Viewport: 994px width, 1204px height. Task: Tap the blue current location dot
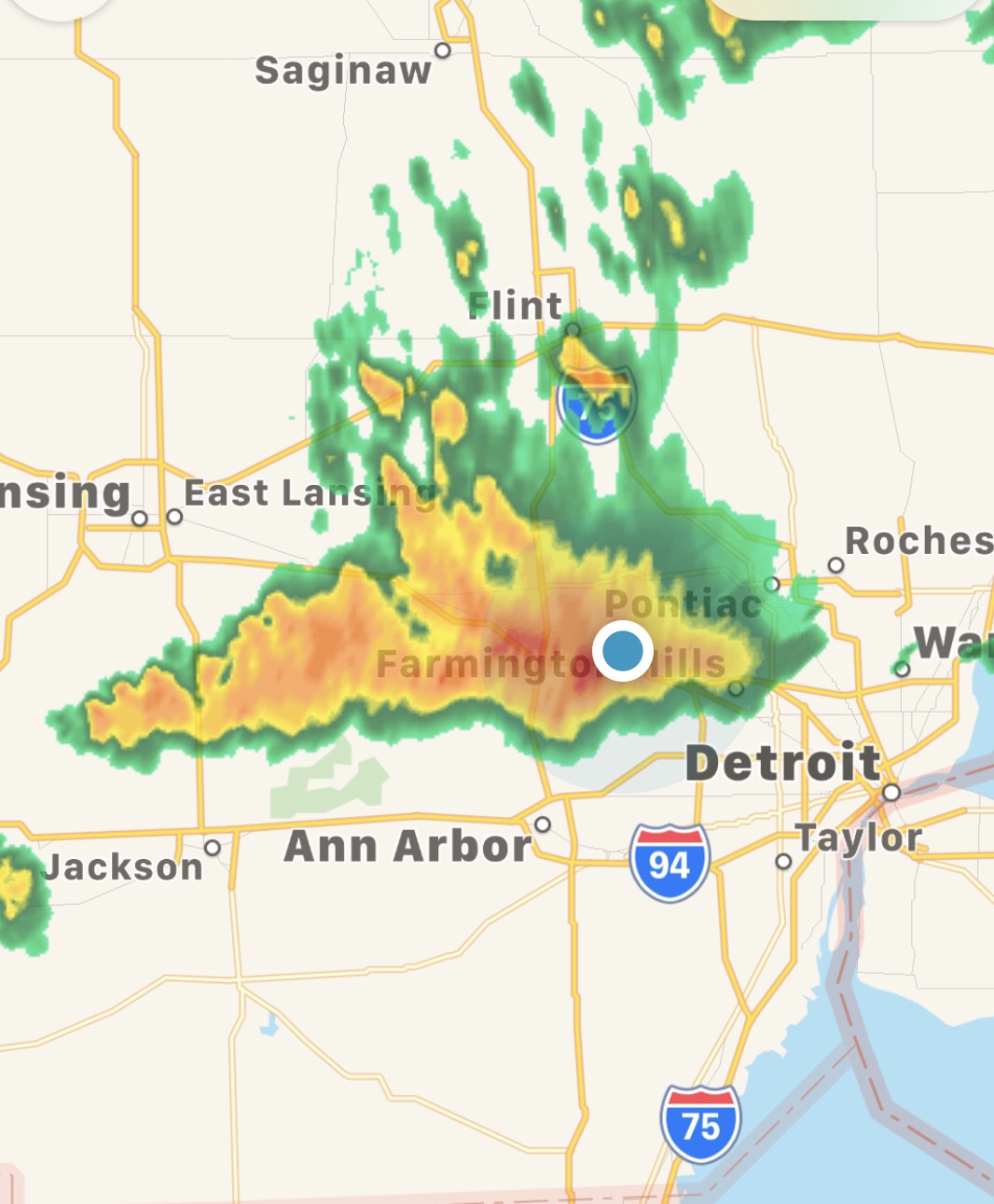click(623, 651)
